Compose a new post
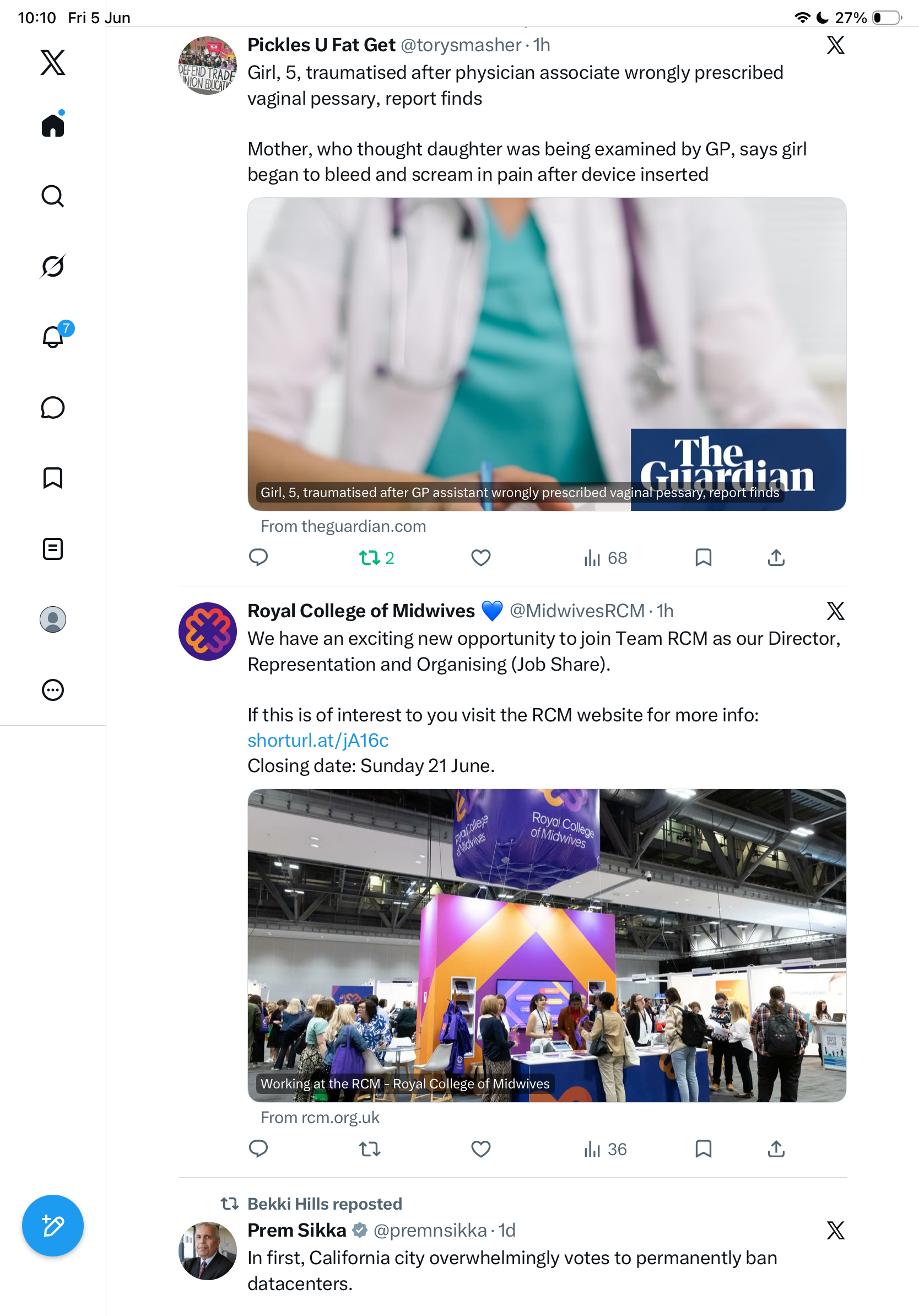Screen dimensions: 919x1316 point(53,1226)
